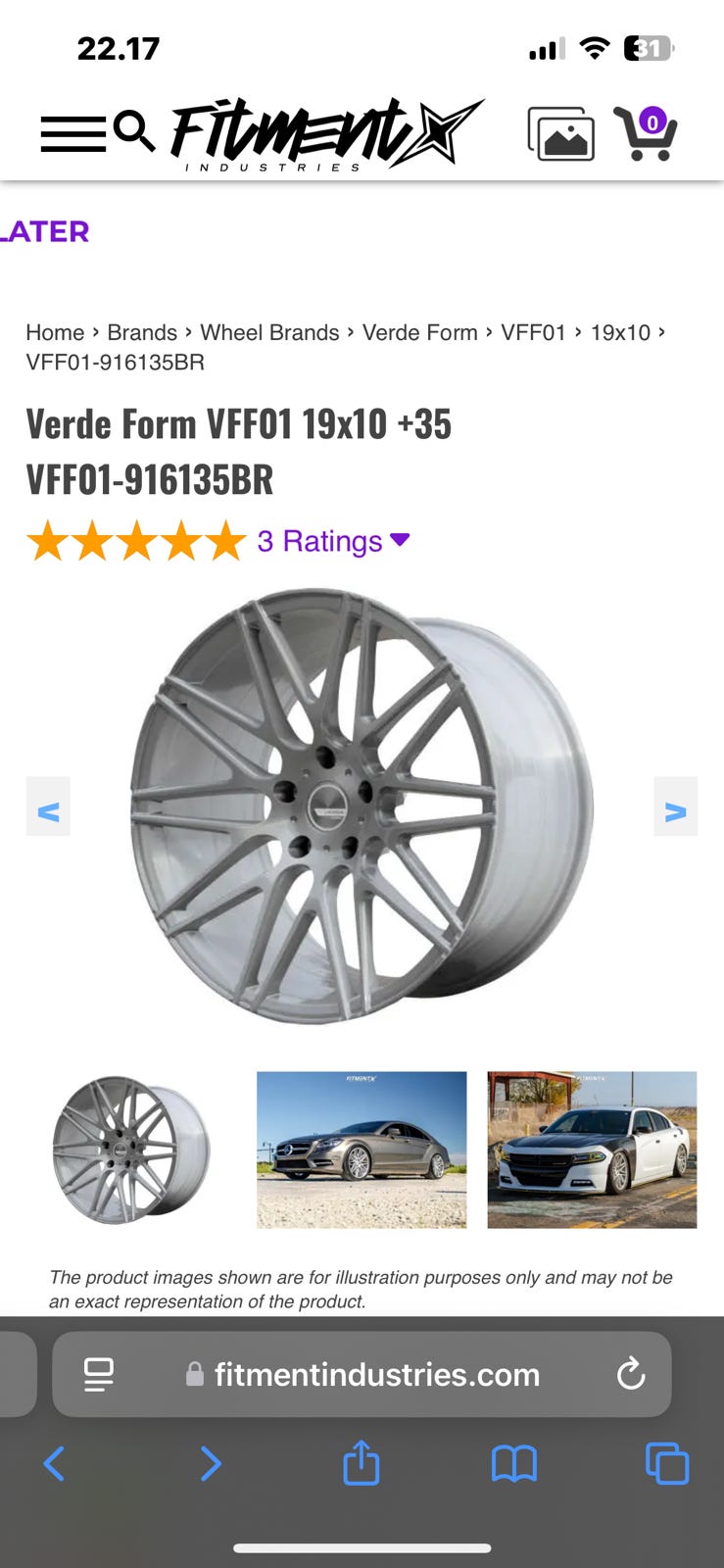This screenshot has width=724, height=1568.
Task: Select the Mercedes sedan thumbnail
Action: 362,1150
